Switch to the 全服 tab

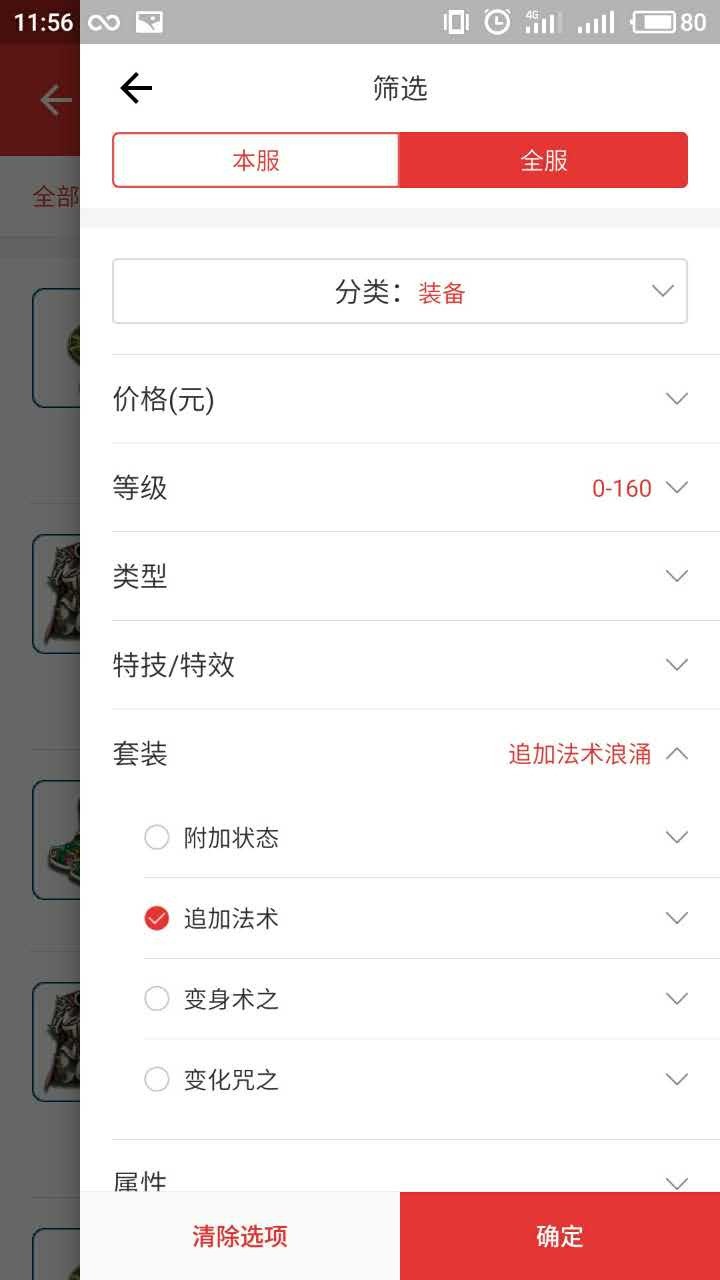coord(543,160)
